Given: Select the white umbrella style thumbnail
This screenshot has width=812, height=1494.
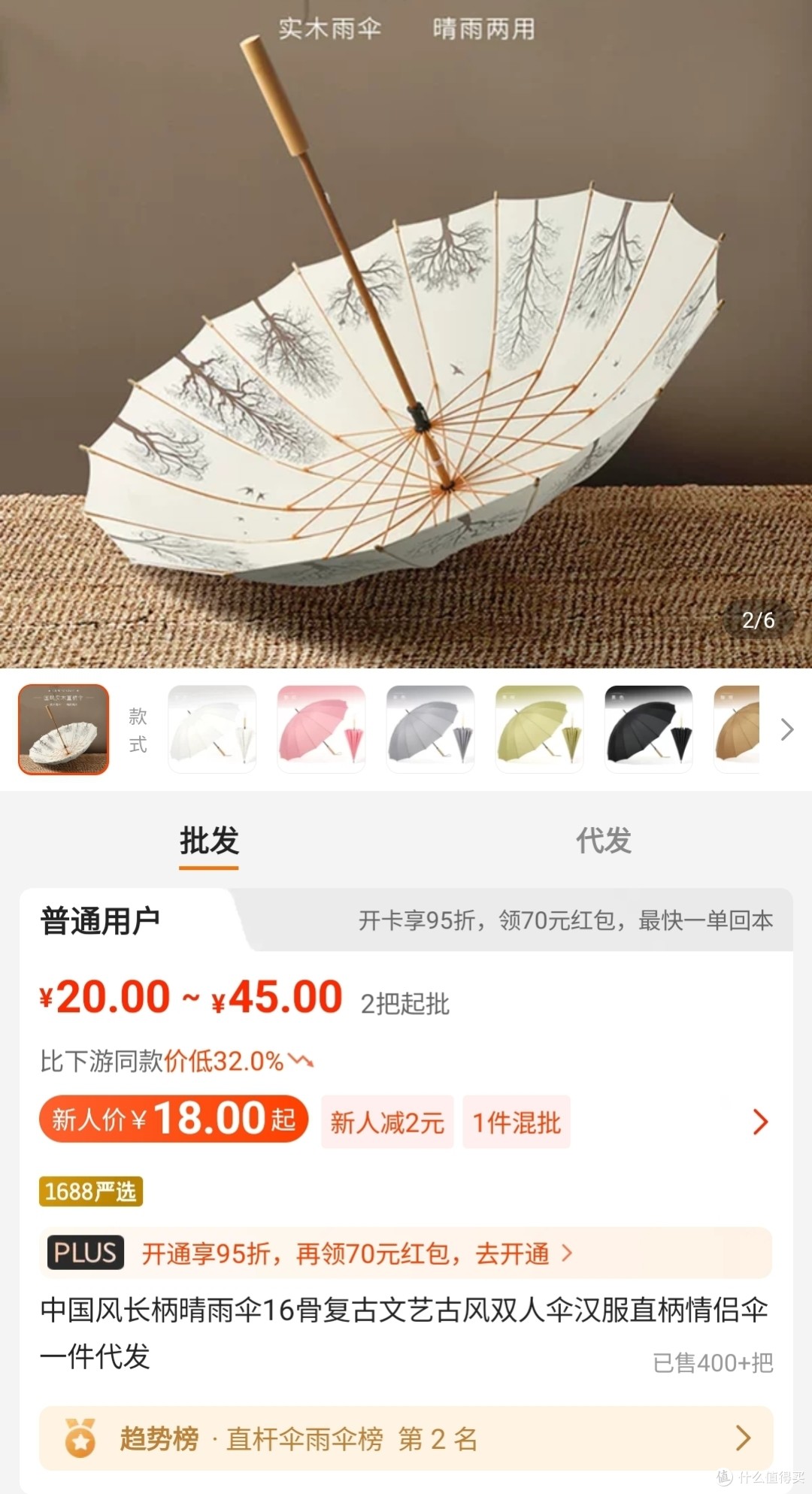Looking at the screenshot, I should coord(212,729).
